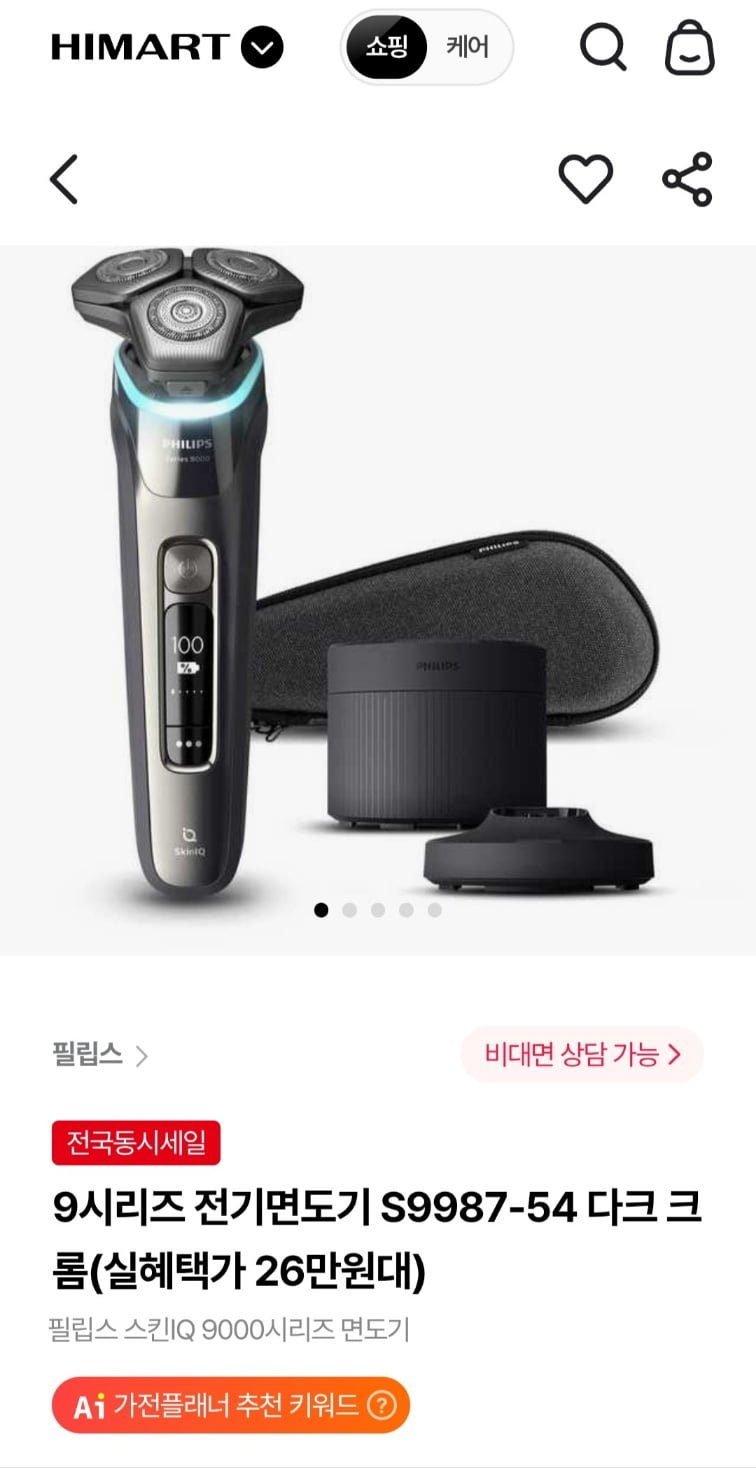Open the HIMART dropdown arrow
This screenshot has width=756, height=1468.
tap(262, 47)
